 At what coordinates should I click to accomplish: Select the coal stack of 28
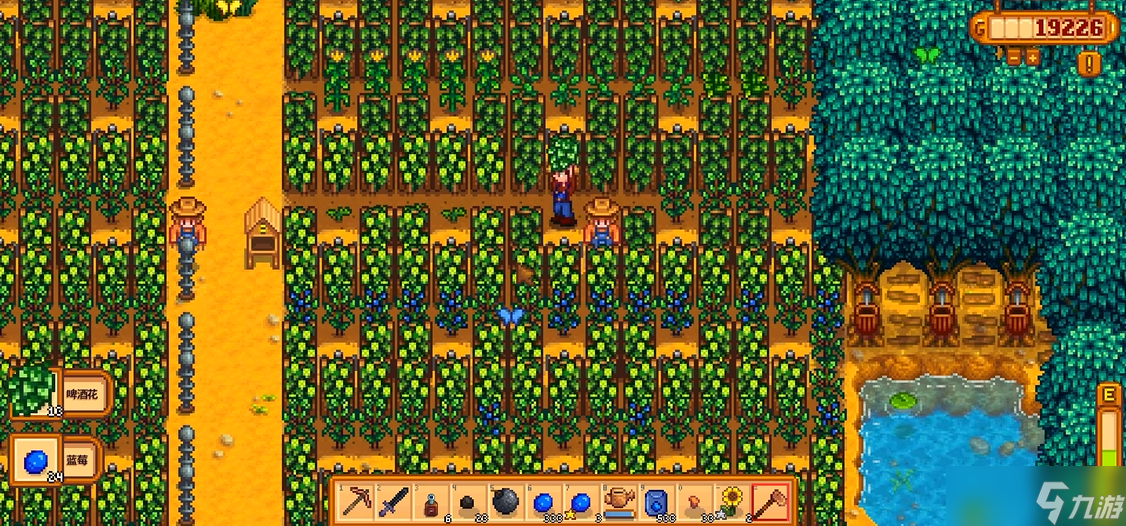pos(468,500)
